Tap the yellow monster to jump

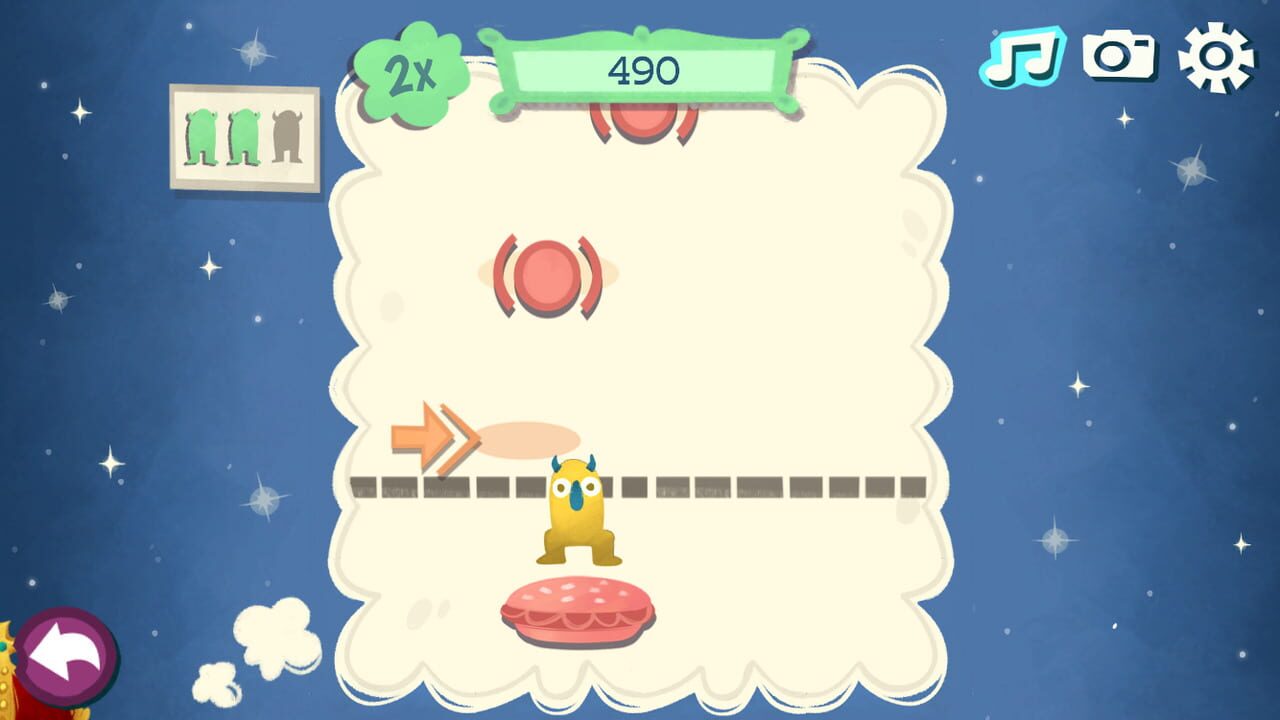[x=577, y=510]
